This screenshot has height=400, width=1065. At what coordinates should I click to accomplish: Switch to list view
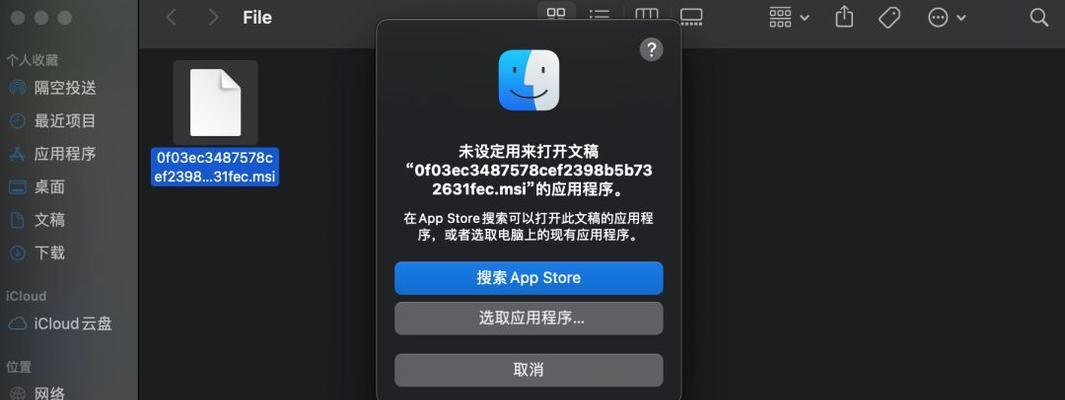(x=600, y=16)
